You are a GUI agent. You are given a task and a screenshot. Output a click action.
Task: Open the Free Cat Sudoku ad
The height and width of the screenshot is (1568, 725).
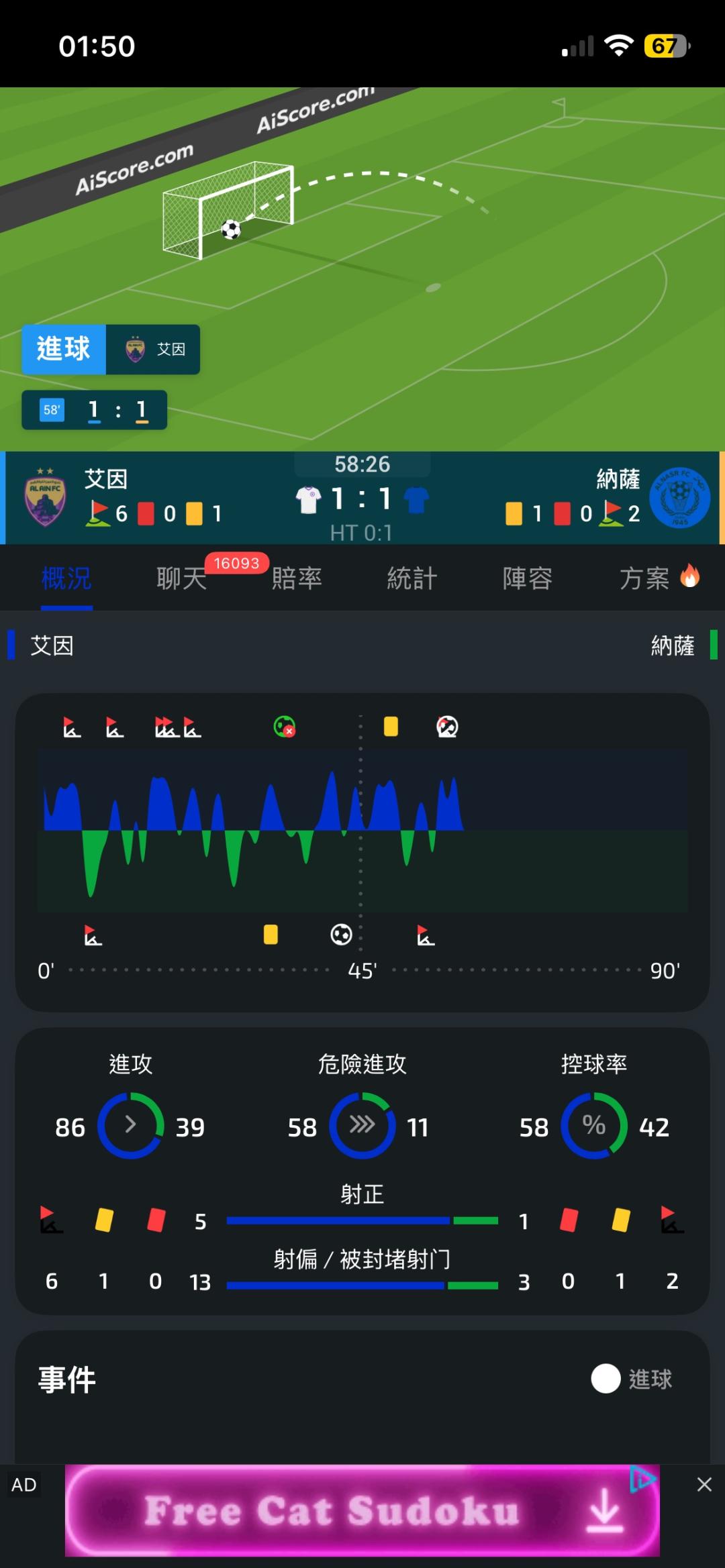(x=362, y=1511)
